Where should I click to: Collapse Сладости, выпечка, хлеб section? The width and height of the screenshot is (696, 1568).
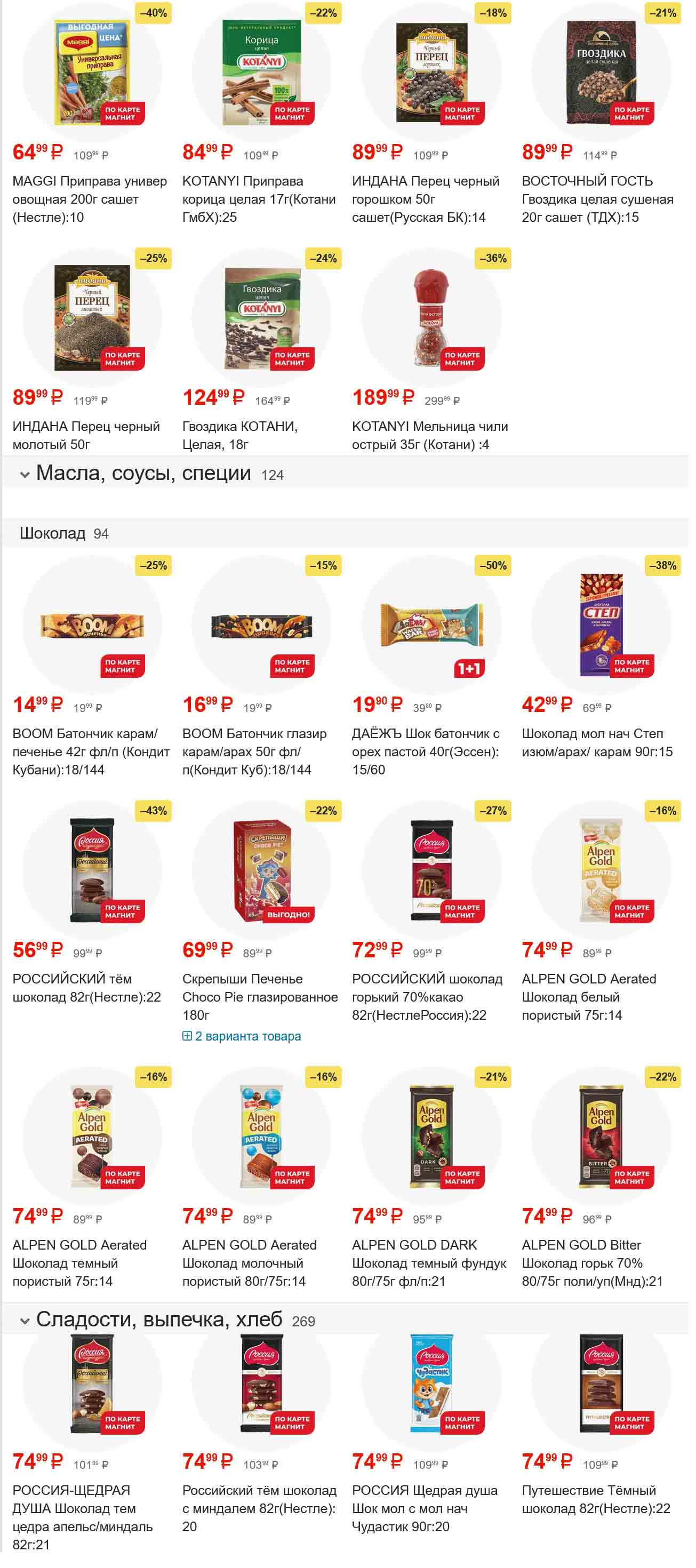click(x=25, y=1321)
